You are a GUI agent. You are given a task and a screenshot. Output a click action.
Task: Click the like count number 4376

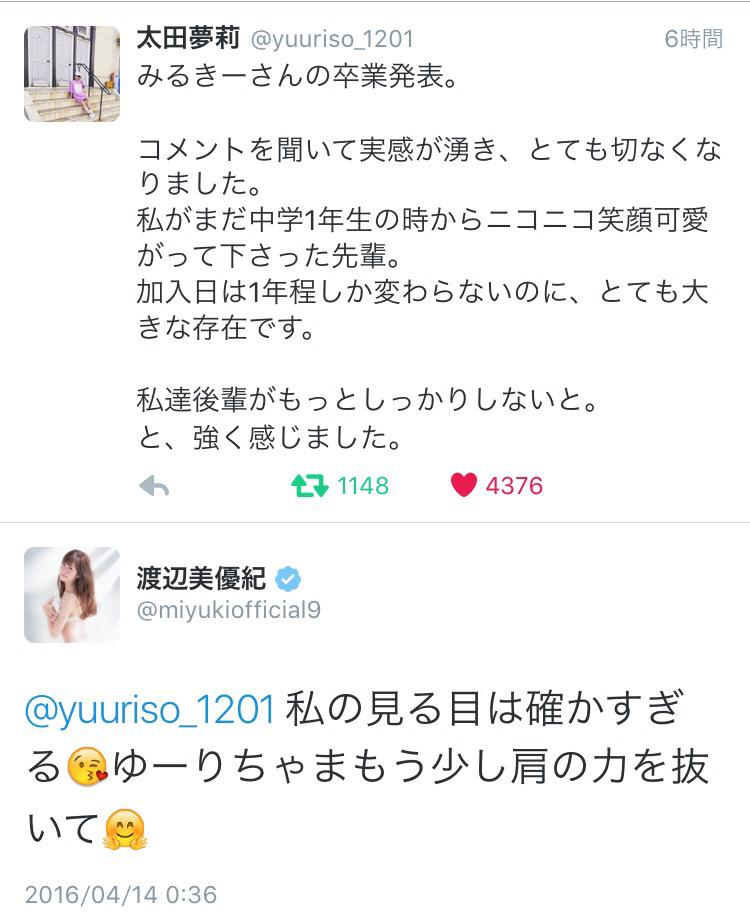click(514, 487)
